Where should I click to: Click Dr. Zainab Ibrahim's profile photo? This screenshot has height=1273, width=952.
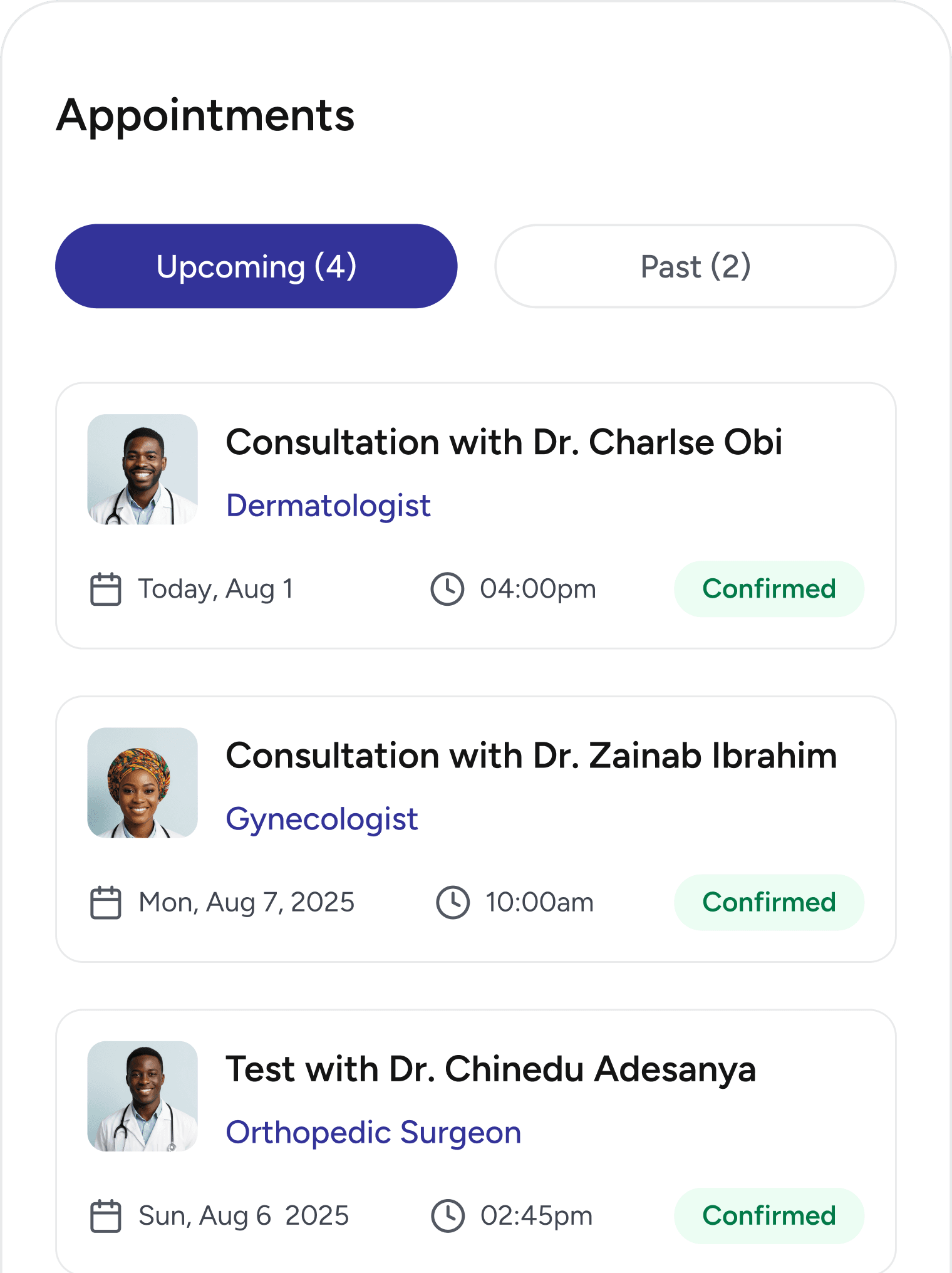coord(143,783)
